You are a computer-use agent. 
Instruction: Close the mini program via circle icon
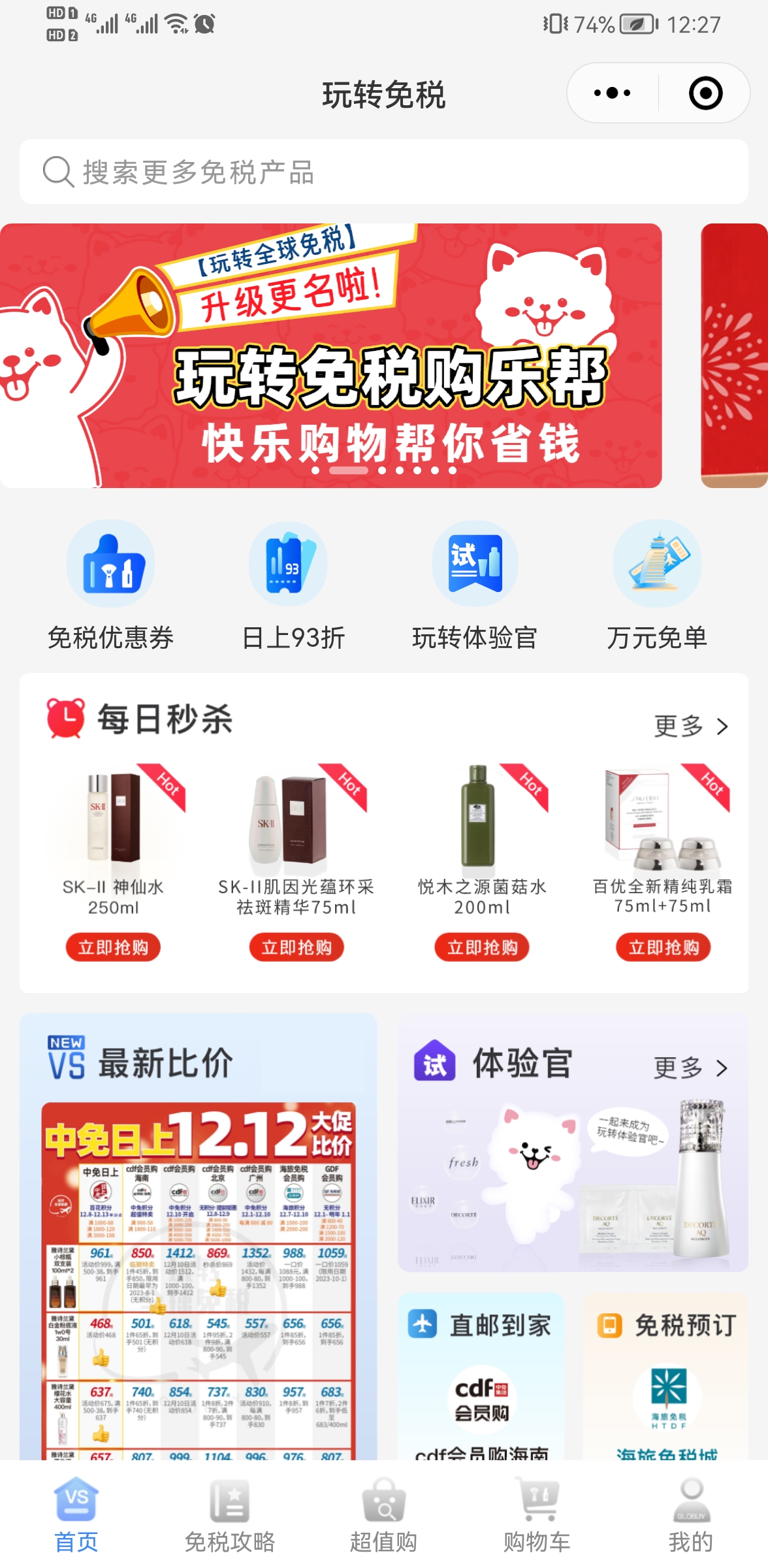pos(705,93)
